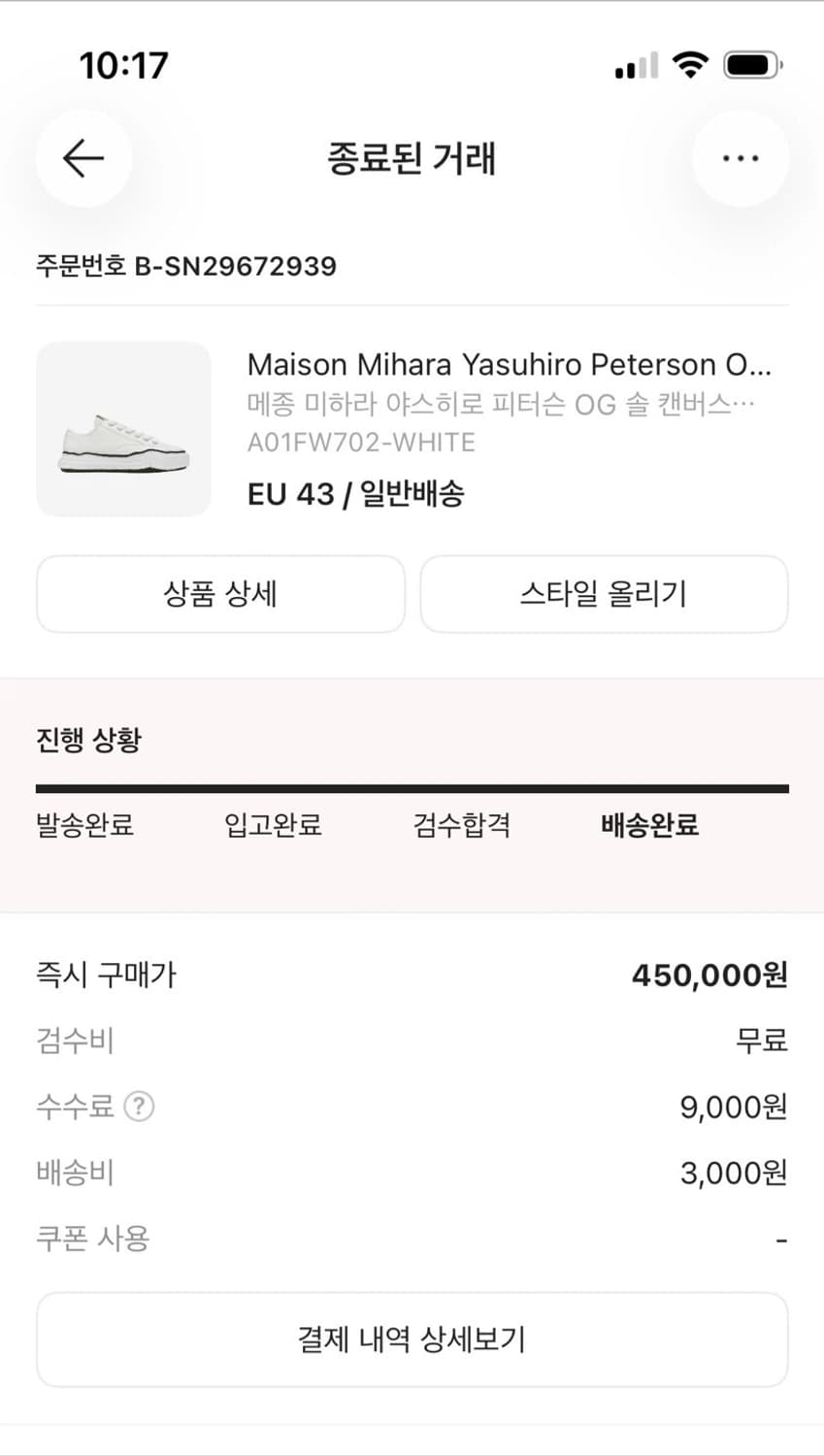This screenshot has width=824, height=1456.
Task: Expand the 입고완료 status step
Action: click(271, 826)
